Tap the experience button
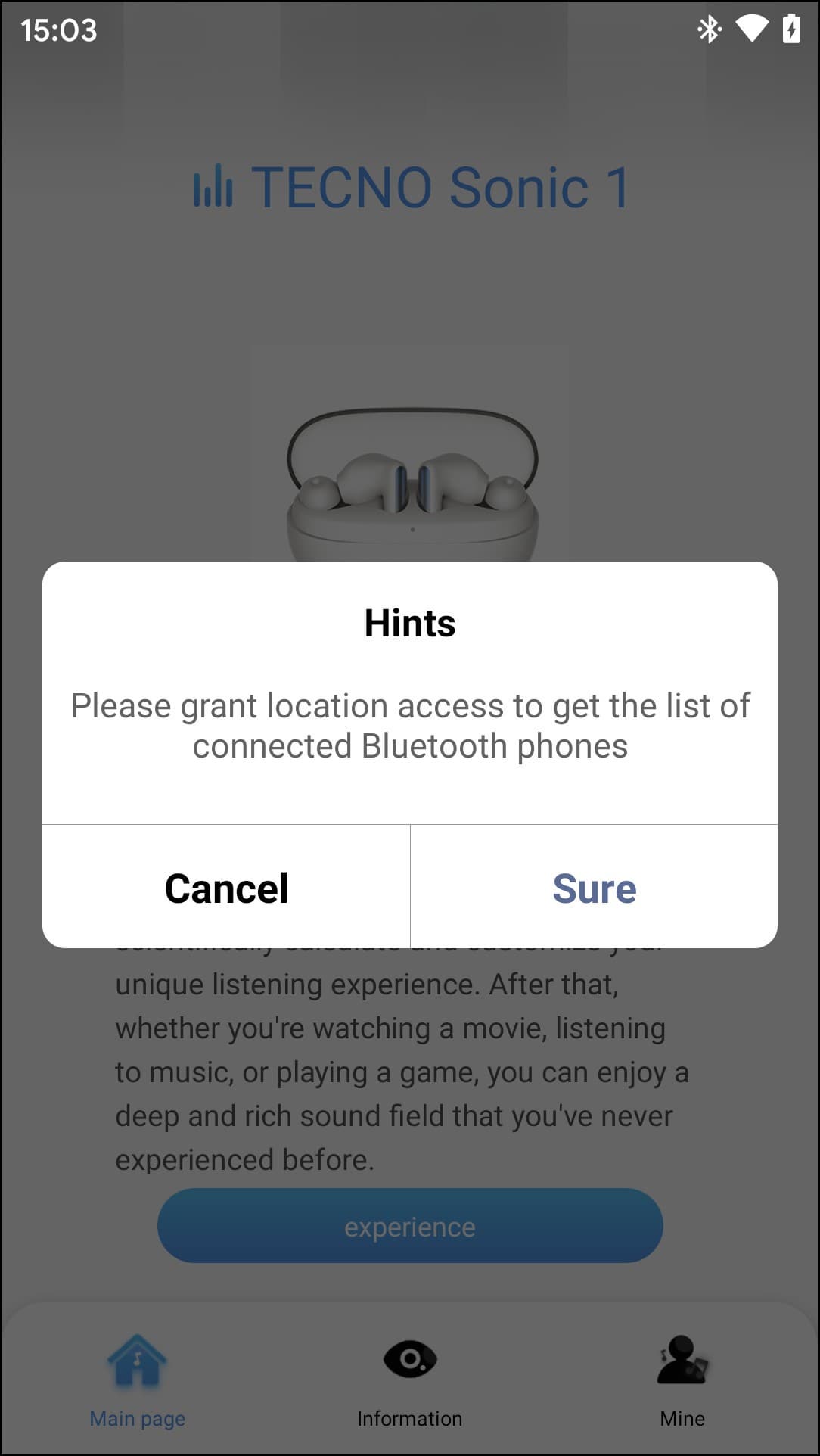This screenshot has height=1456, width=820. (410, 1227)
